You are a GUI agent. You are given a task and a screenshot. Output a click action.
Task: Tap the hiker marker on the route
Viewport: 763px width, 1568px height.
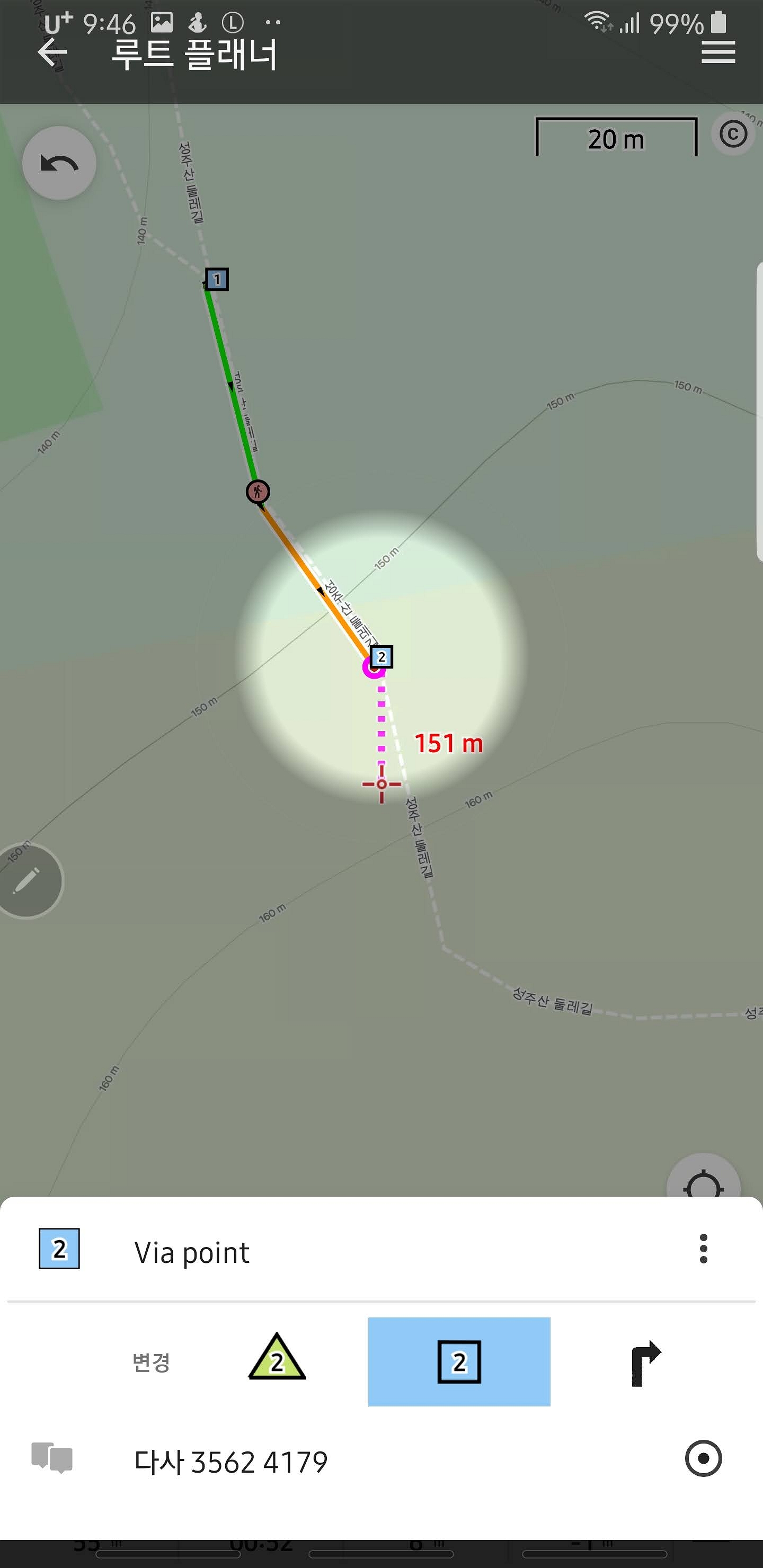tap(258, 491)
